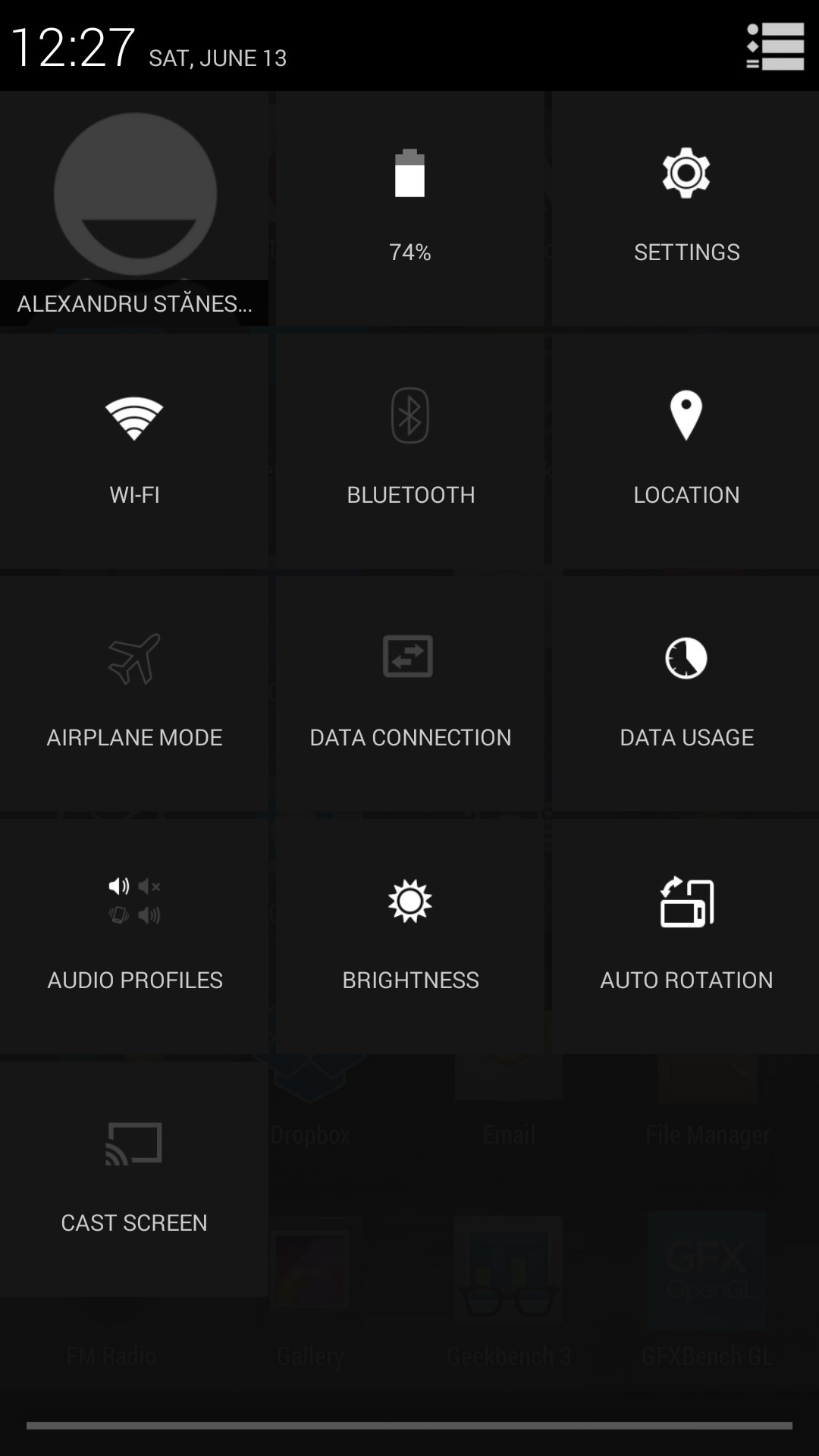
Task: Turn on Bluetooth
Action: (x=409, y=450)
